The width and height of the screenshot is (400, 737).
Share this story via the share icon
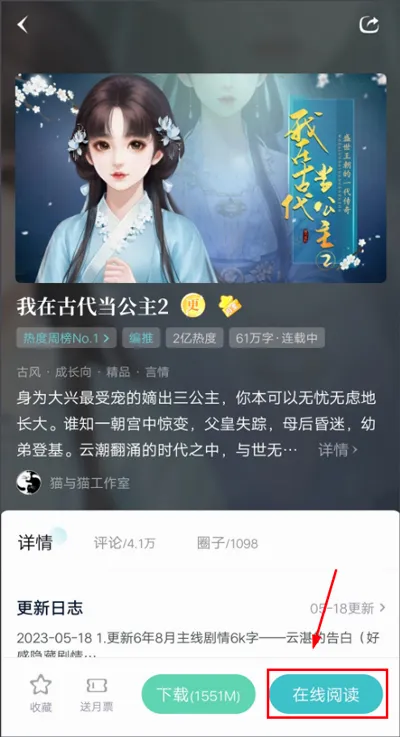[369, 24]
